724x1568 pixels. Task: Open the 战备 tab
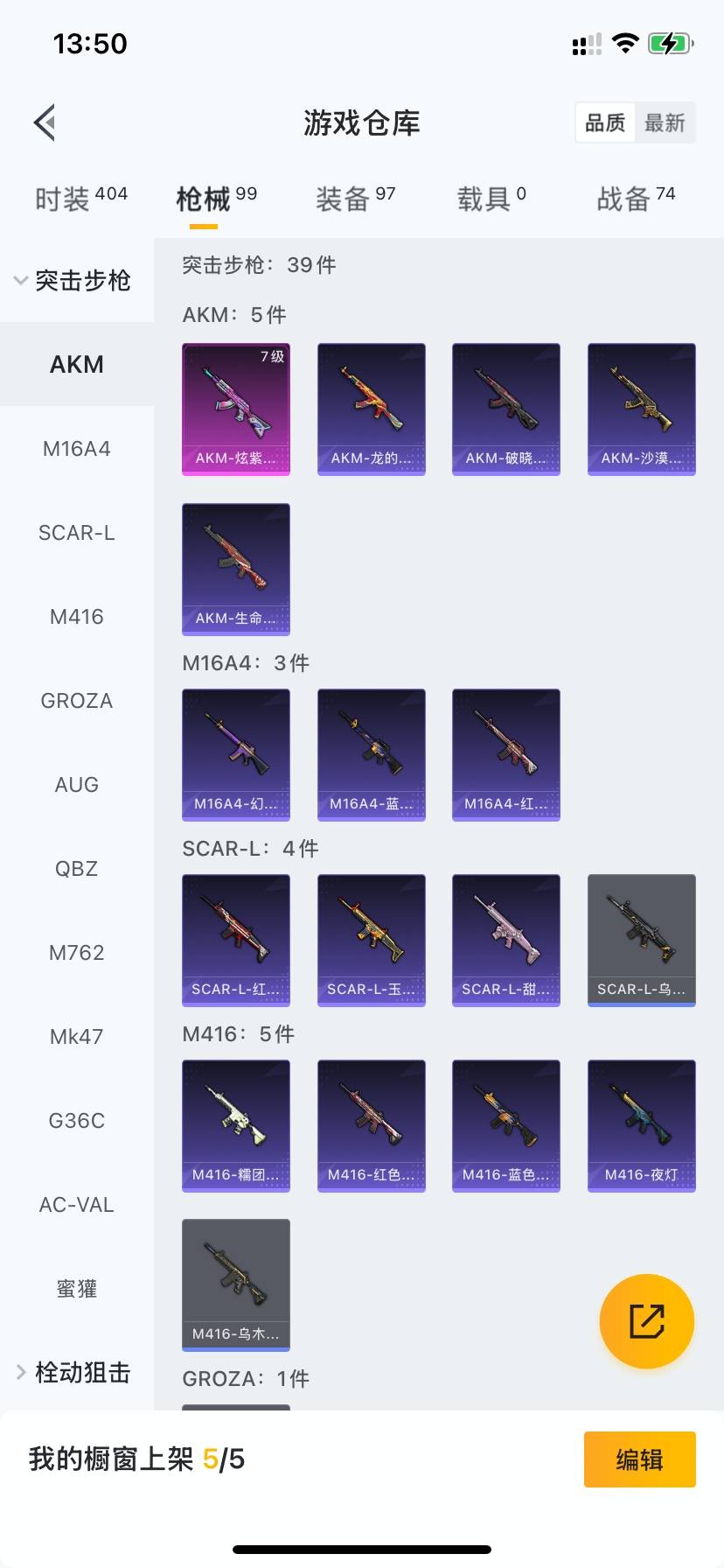pyautogui.click(x=636, y=199)
